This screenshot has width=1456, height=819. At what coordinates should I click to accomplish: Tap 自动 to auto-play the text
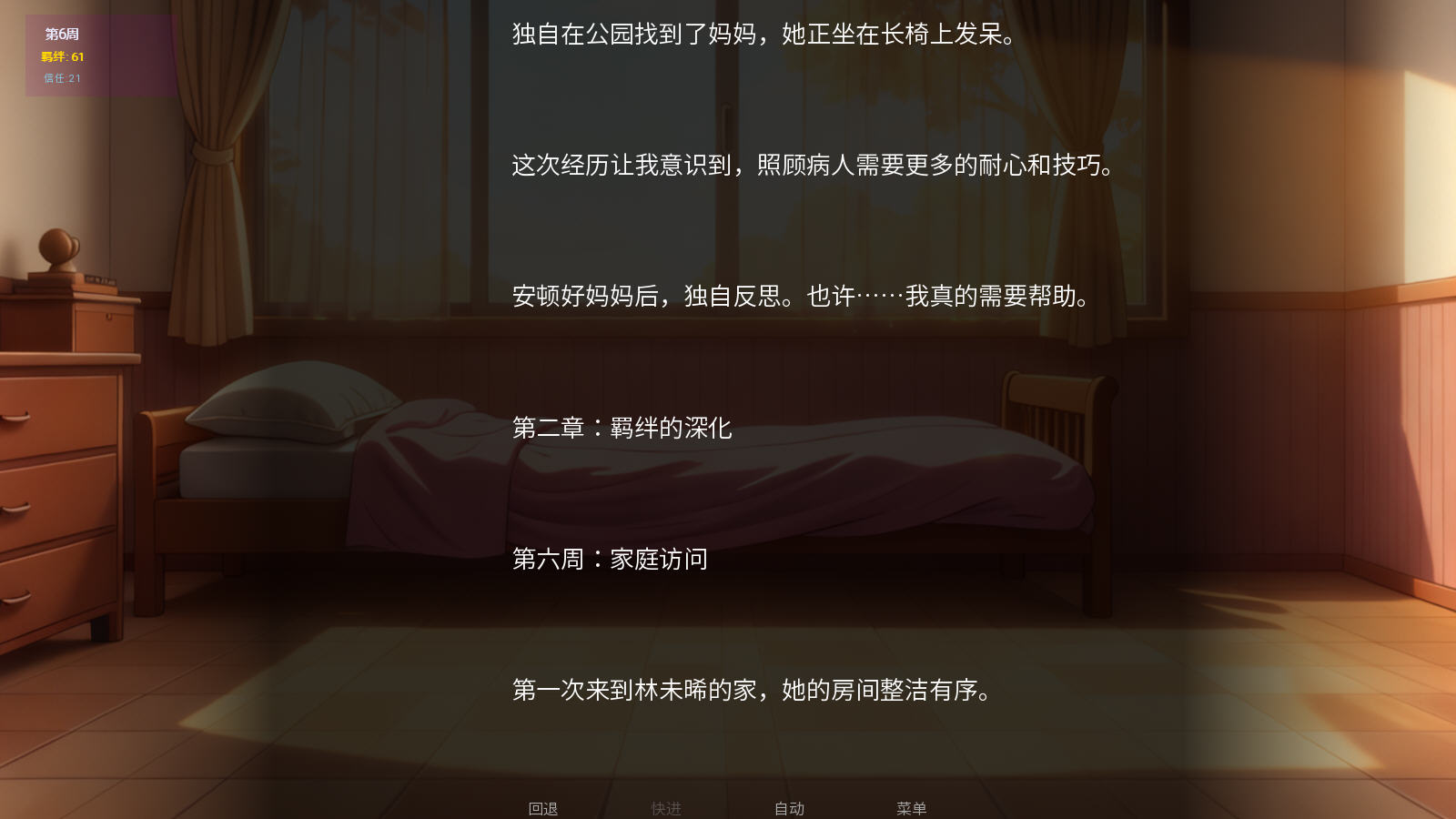tap(789, 808)
